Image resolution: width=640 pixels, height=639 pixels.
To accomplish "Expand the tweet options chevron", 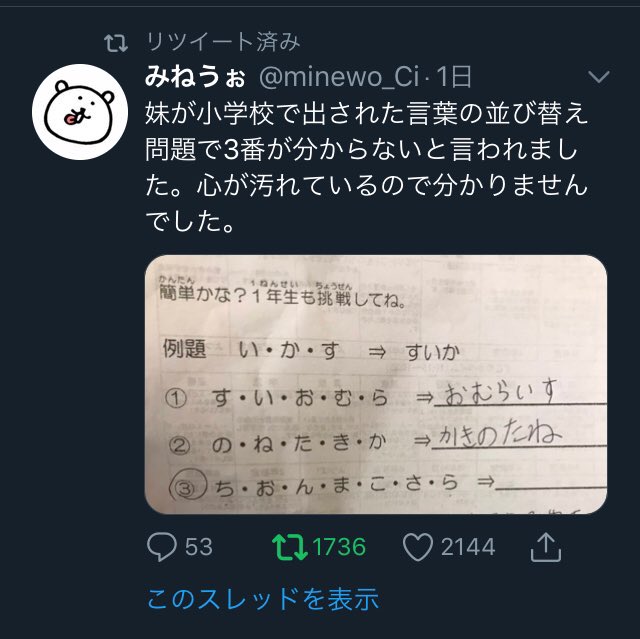I will pyautogui.click(x=598, y=77).
